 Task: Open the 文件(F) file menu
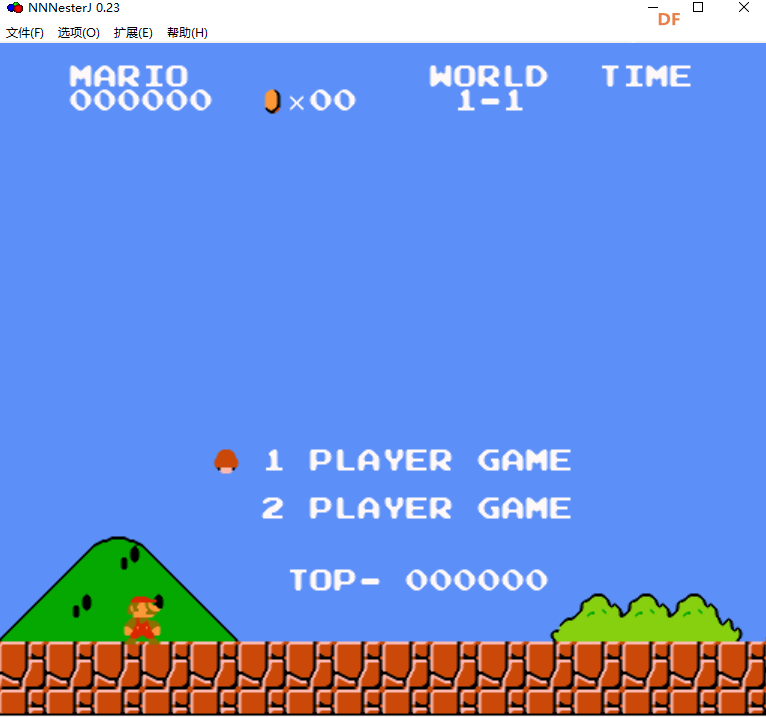point(25,33)
